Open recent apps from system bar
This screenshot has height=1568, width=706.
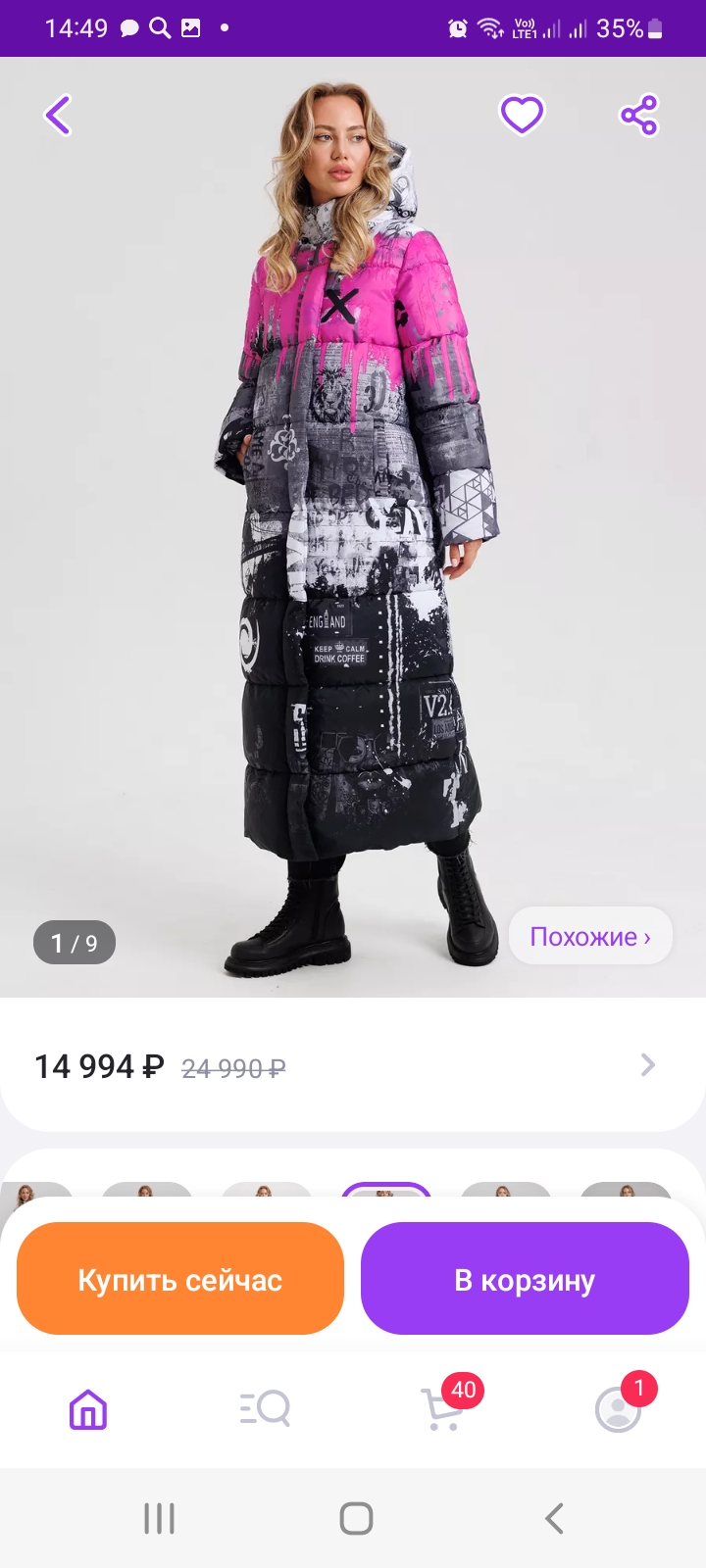click(x=159, y=1518)
